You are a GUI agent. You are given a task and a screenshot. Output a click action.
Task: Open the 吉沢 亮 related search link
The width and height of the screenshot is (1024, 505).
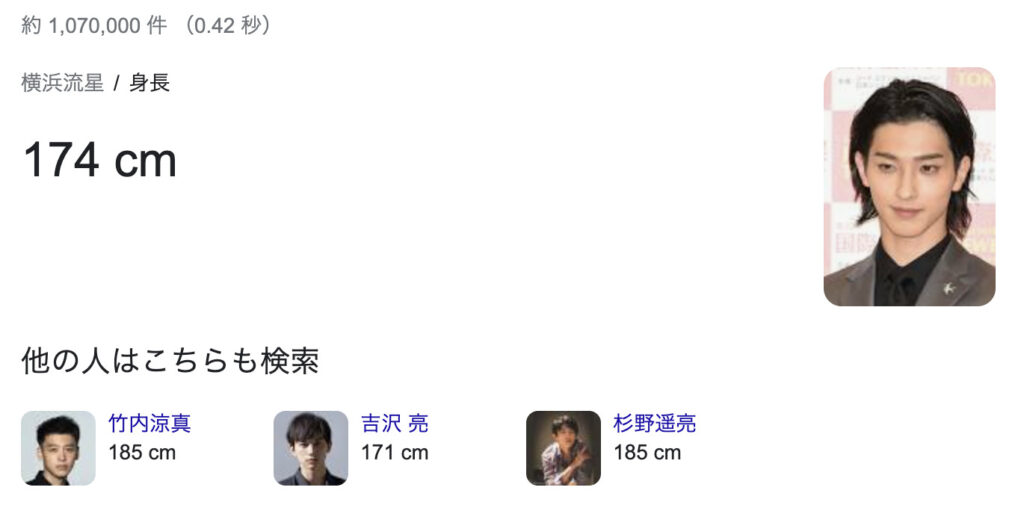(x=394, y=423)
